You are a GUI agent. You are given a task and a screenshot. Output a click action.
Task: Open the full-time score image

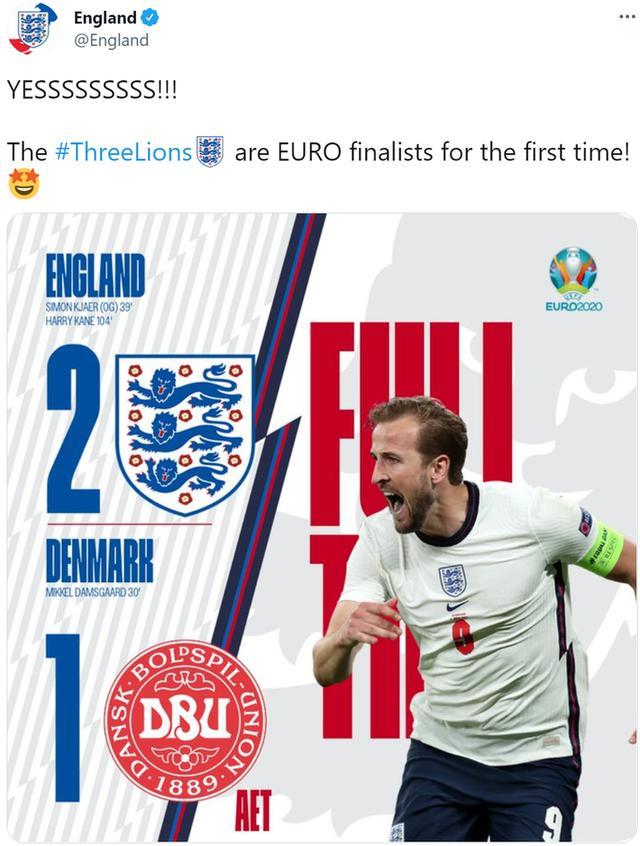[320, 530]
